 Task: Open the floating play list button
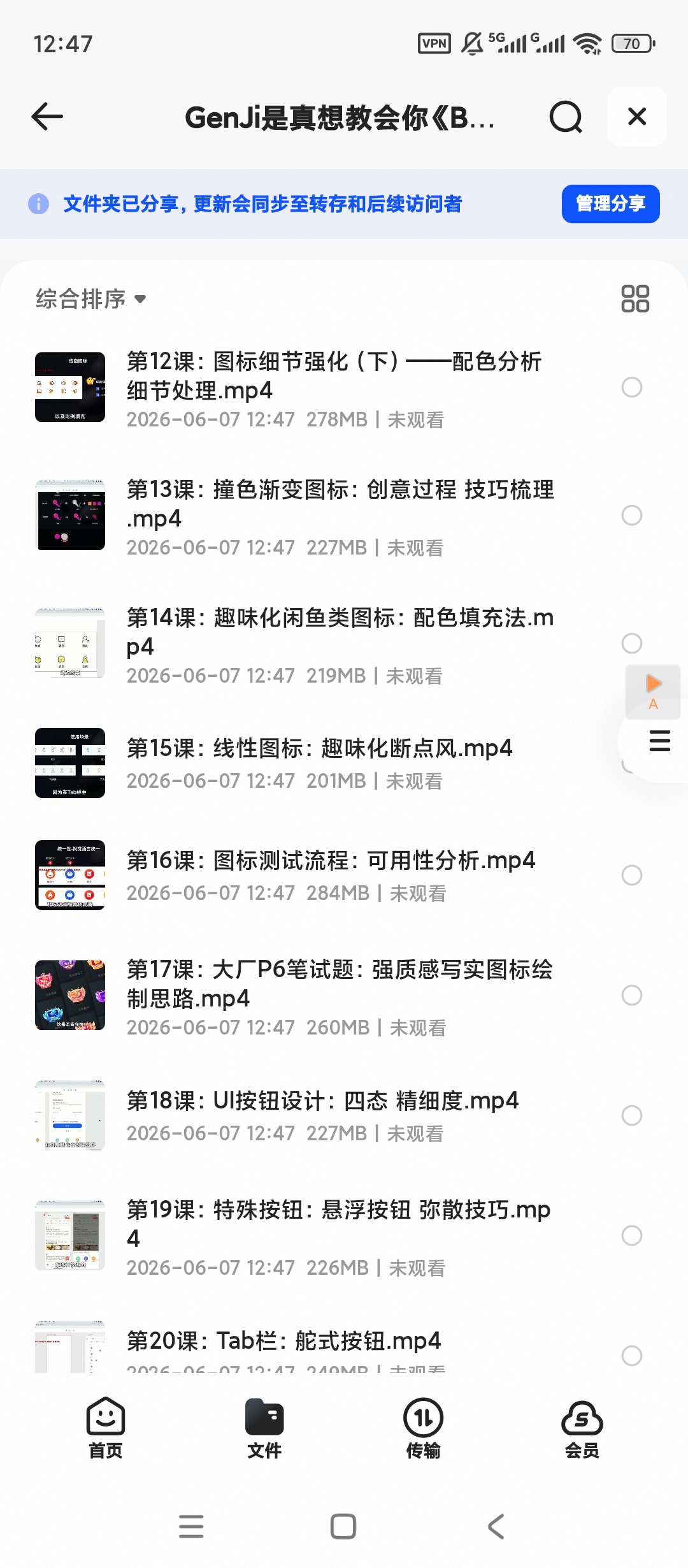click(653, 692)
